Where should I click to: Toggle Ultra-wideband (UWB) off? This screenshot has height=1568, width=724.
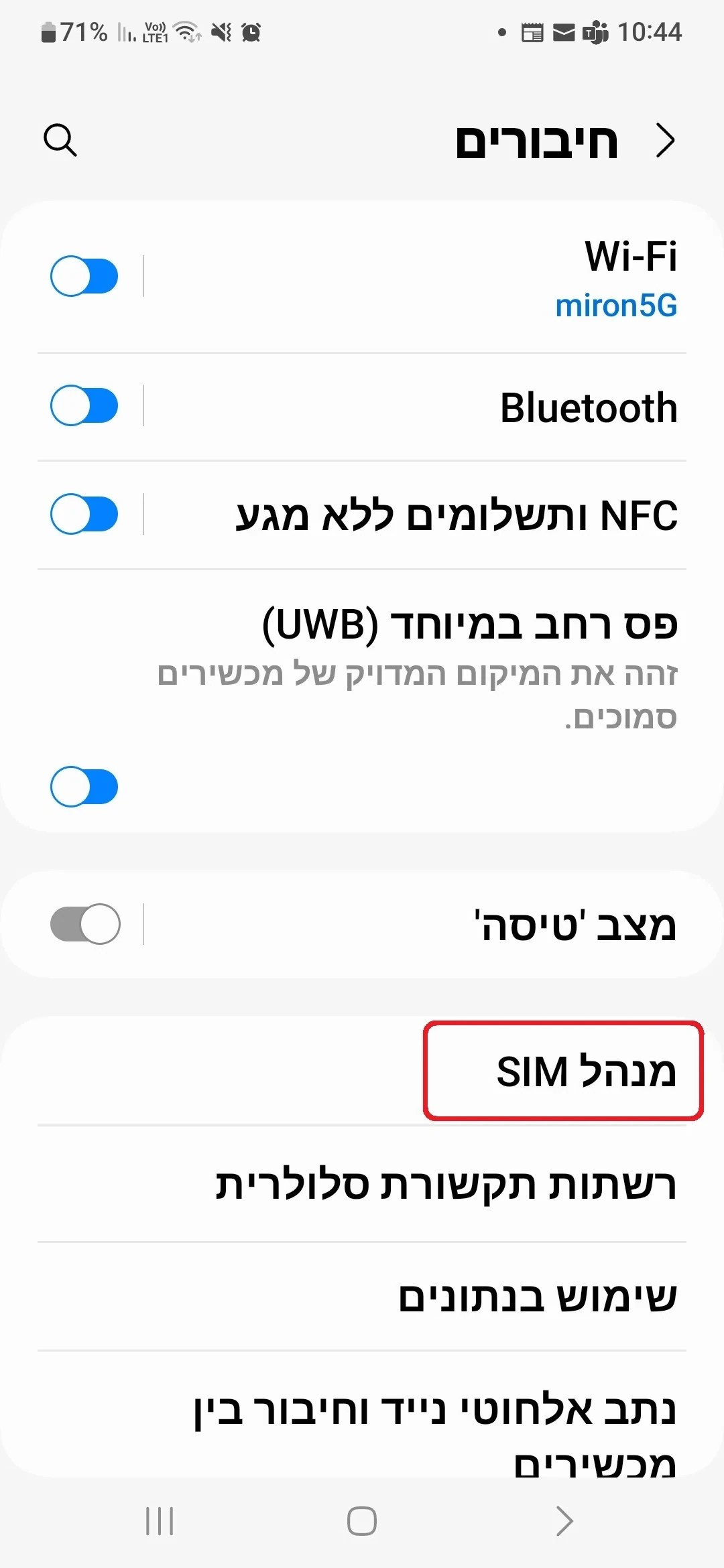point(84,787)
